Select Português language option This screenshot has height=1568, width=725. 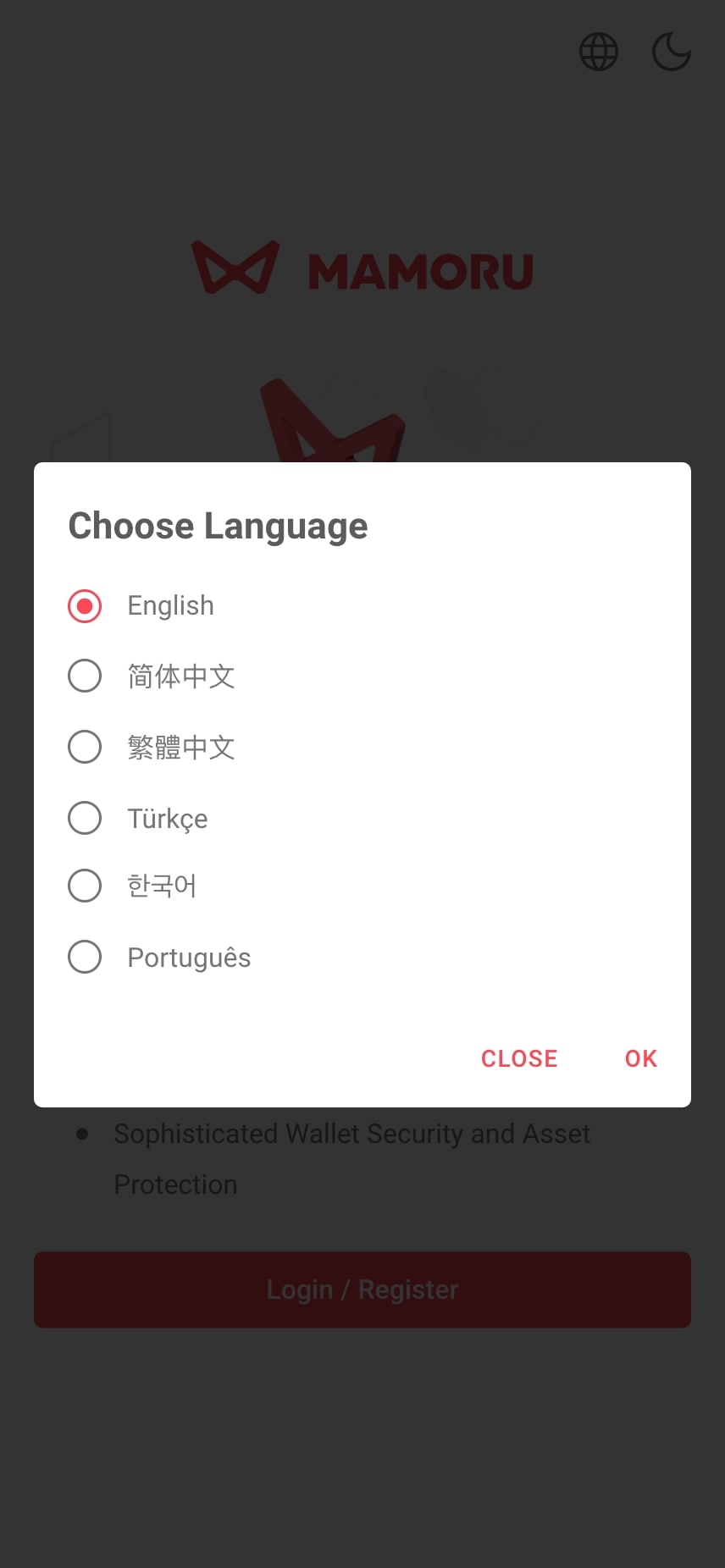pyautogui.click(x=85, y=958)
